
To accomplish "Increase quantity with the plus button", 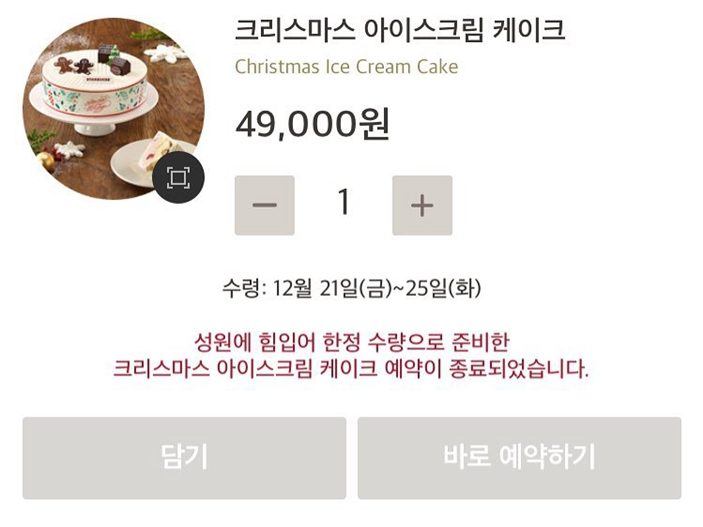I will pos(422,205).
